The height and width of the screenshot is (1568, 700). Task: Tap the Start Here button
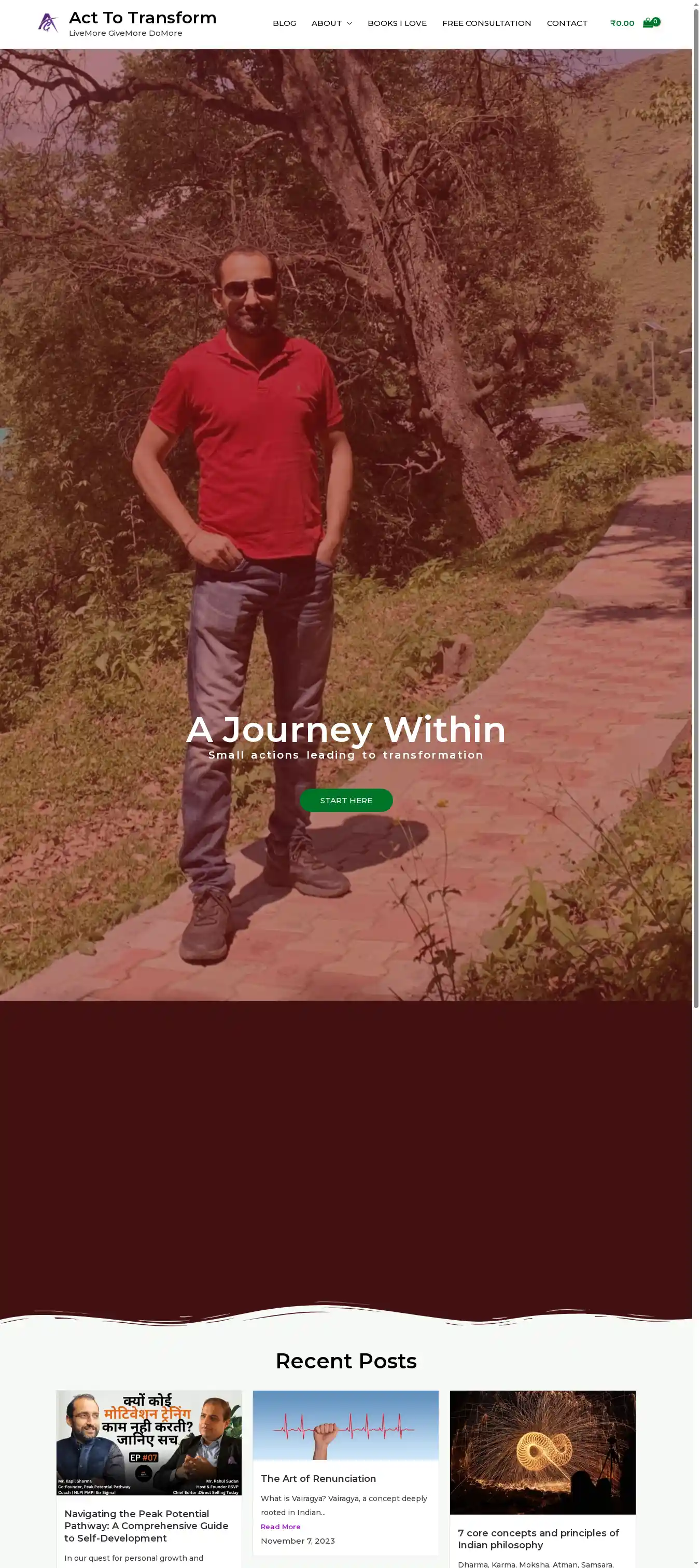[x=346, y=800]
